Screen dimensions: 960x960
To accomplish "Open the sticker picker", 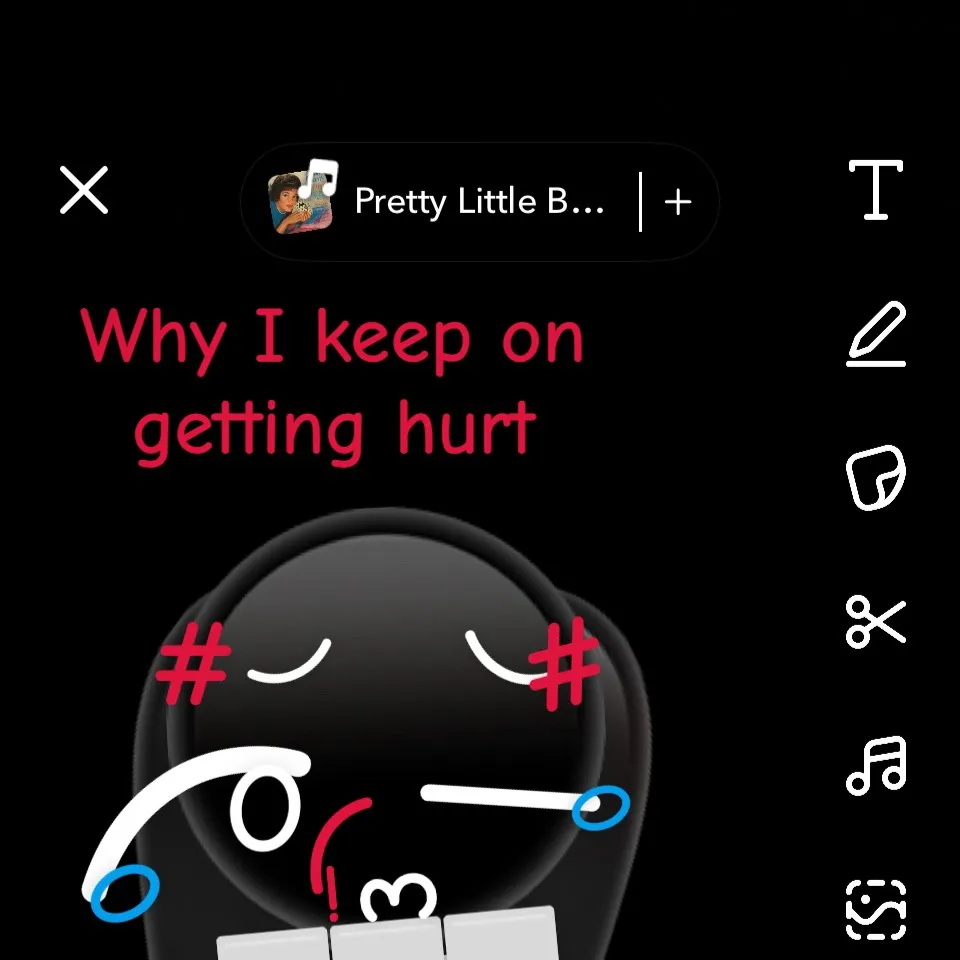I will pos(876,478).
